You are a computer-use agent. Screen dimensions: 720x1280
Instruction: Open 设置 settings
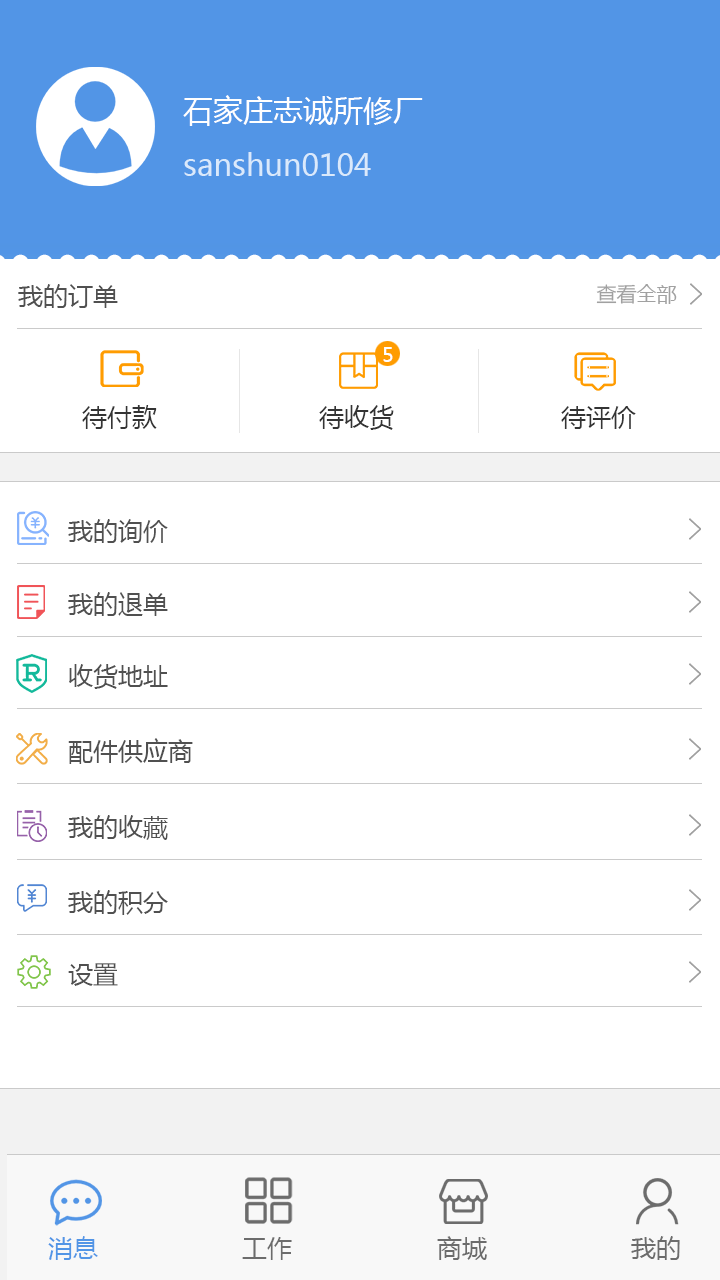359,973
